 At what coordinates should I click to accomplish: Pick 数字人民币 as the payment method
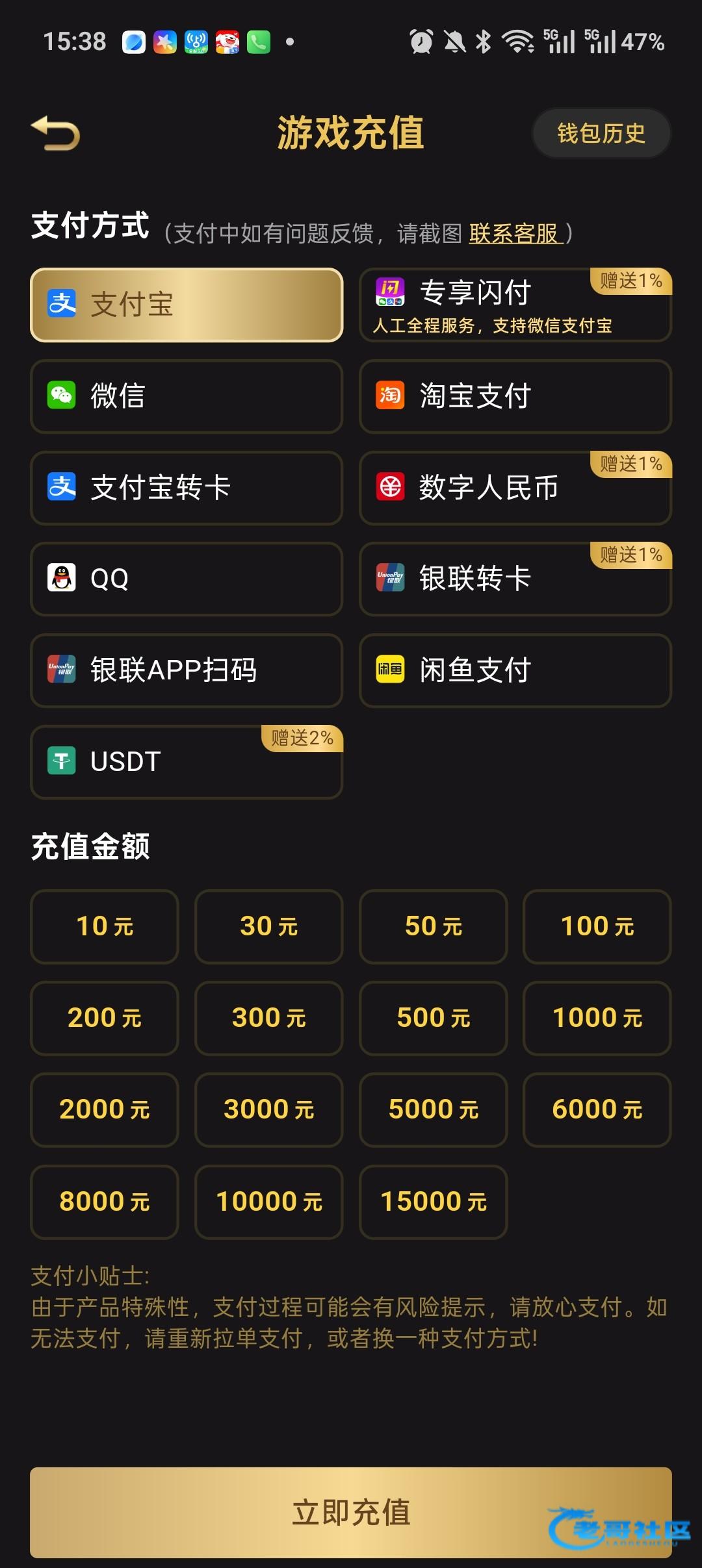pos(515,488)
